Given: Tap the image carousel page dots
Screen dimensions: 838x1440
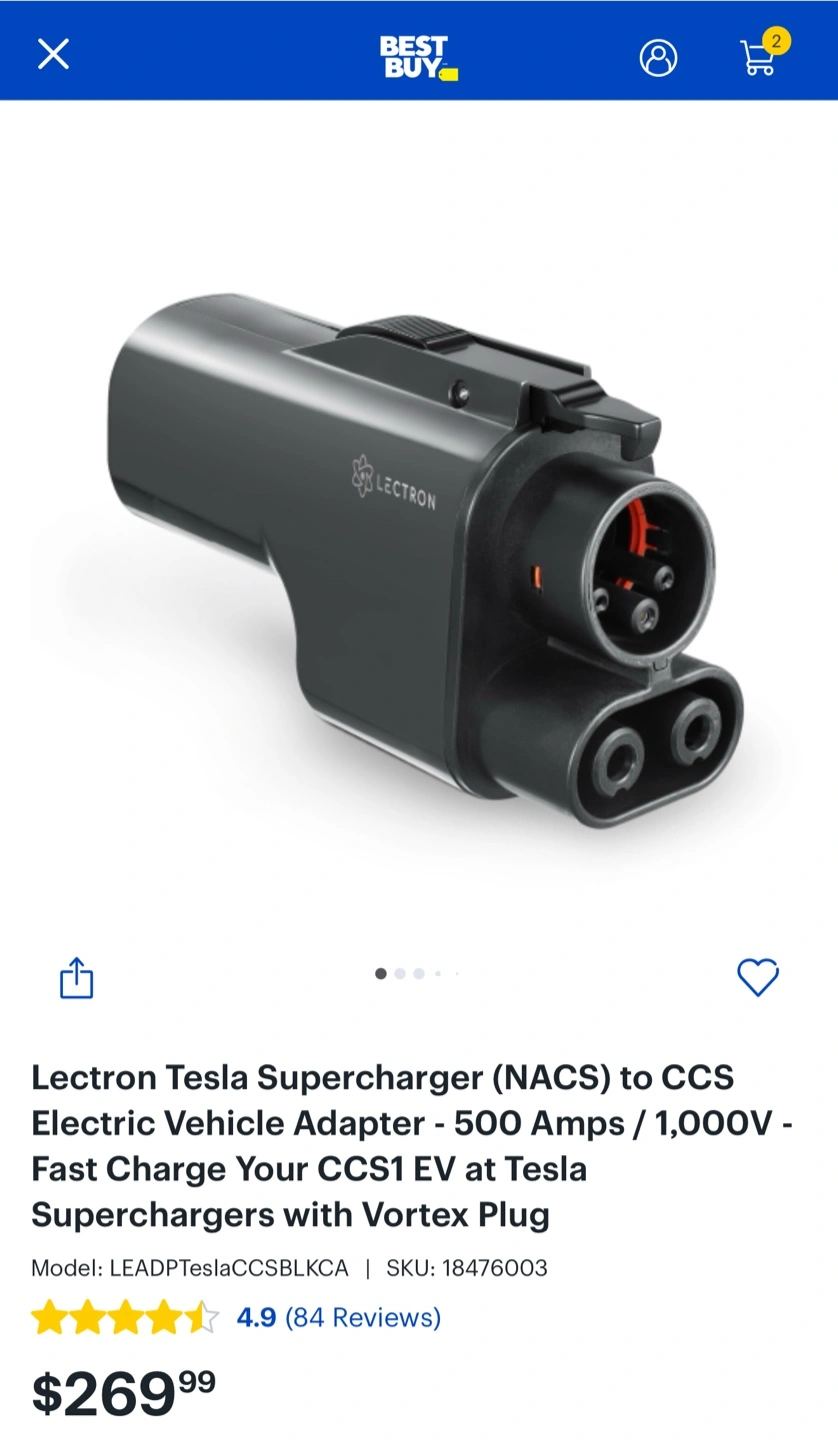Looking at the screenshot, I should click(418, 973).
